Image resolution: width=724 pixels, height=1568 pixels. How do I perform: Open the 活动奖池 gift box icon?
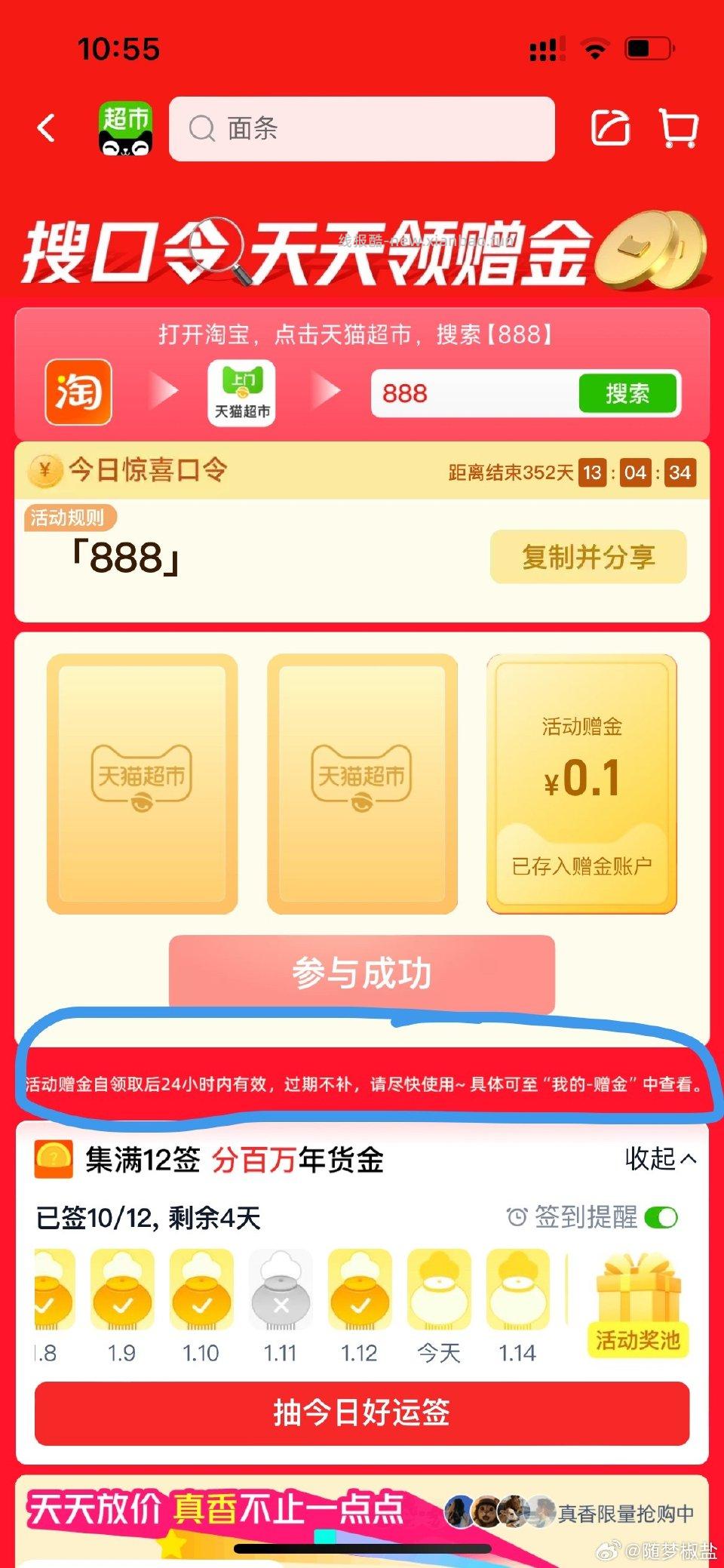point(637,1296)
